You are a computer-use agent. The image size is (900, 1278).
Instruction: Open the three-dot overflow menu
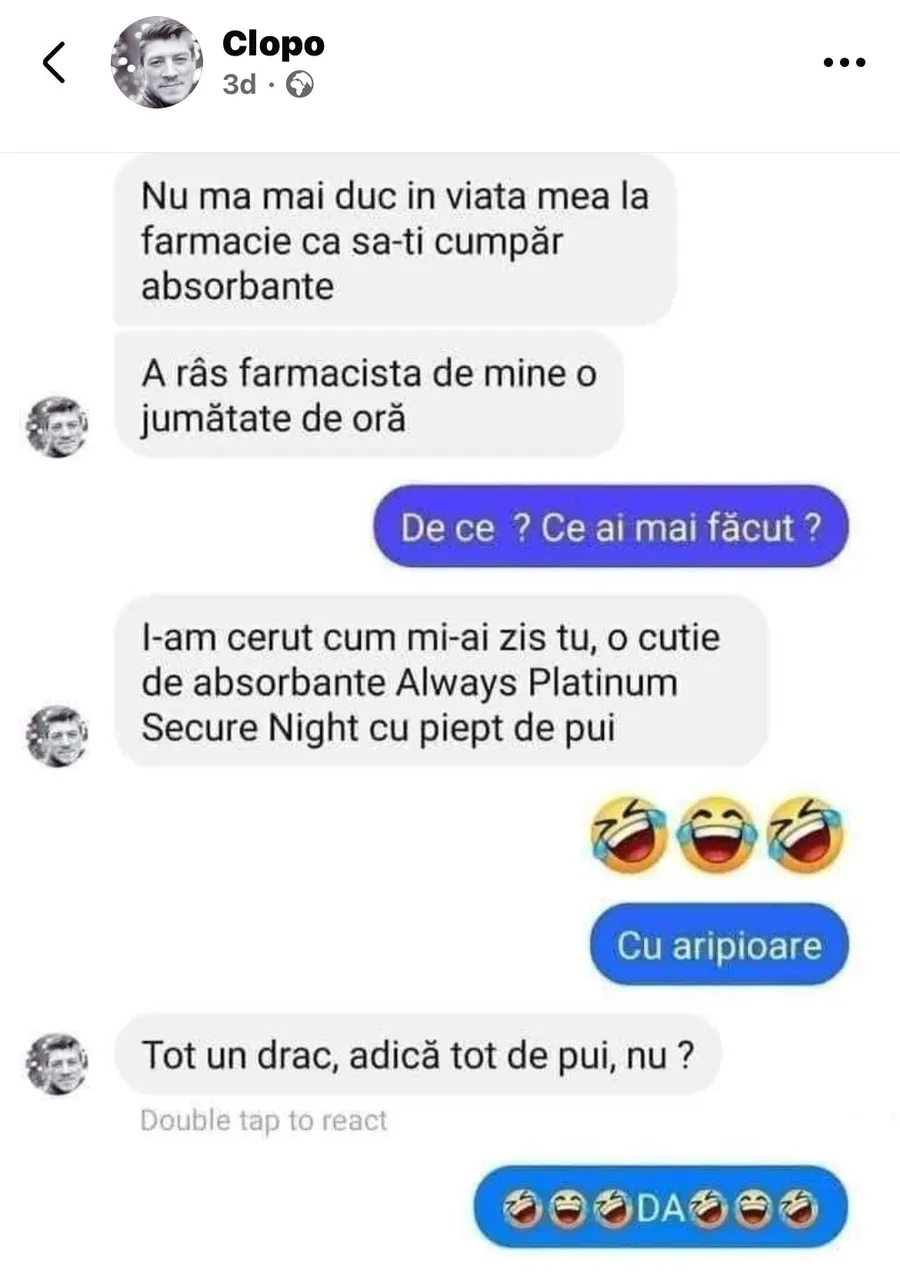(x=843, y=63)
